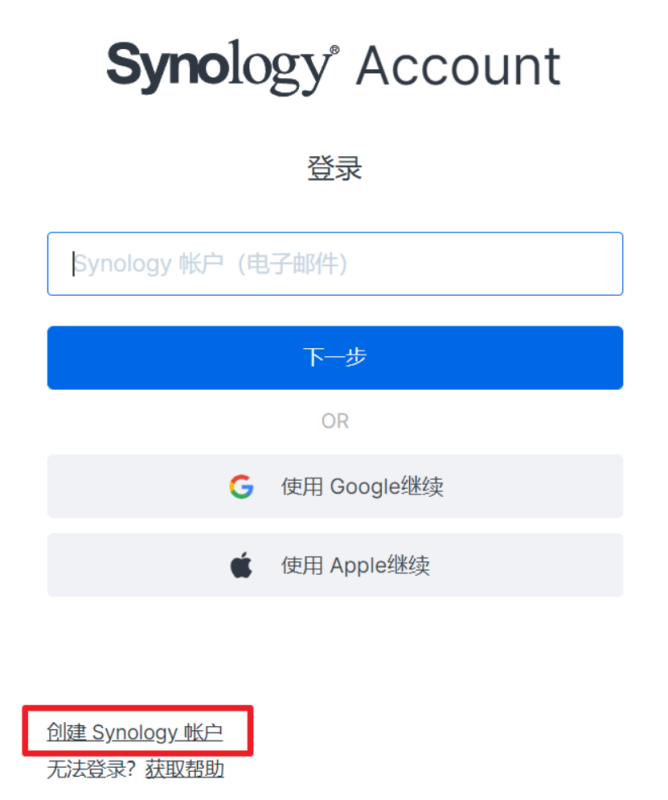Continue with Apple sign-in
The image size is (668, 800).
pyautogui.click(x=335, y=565)
